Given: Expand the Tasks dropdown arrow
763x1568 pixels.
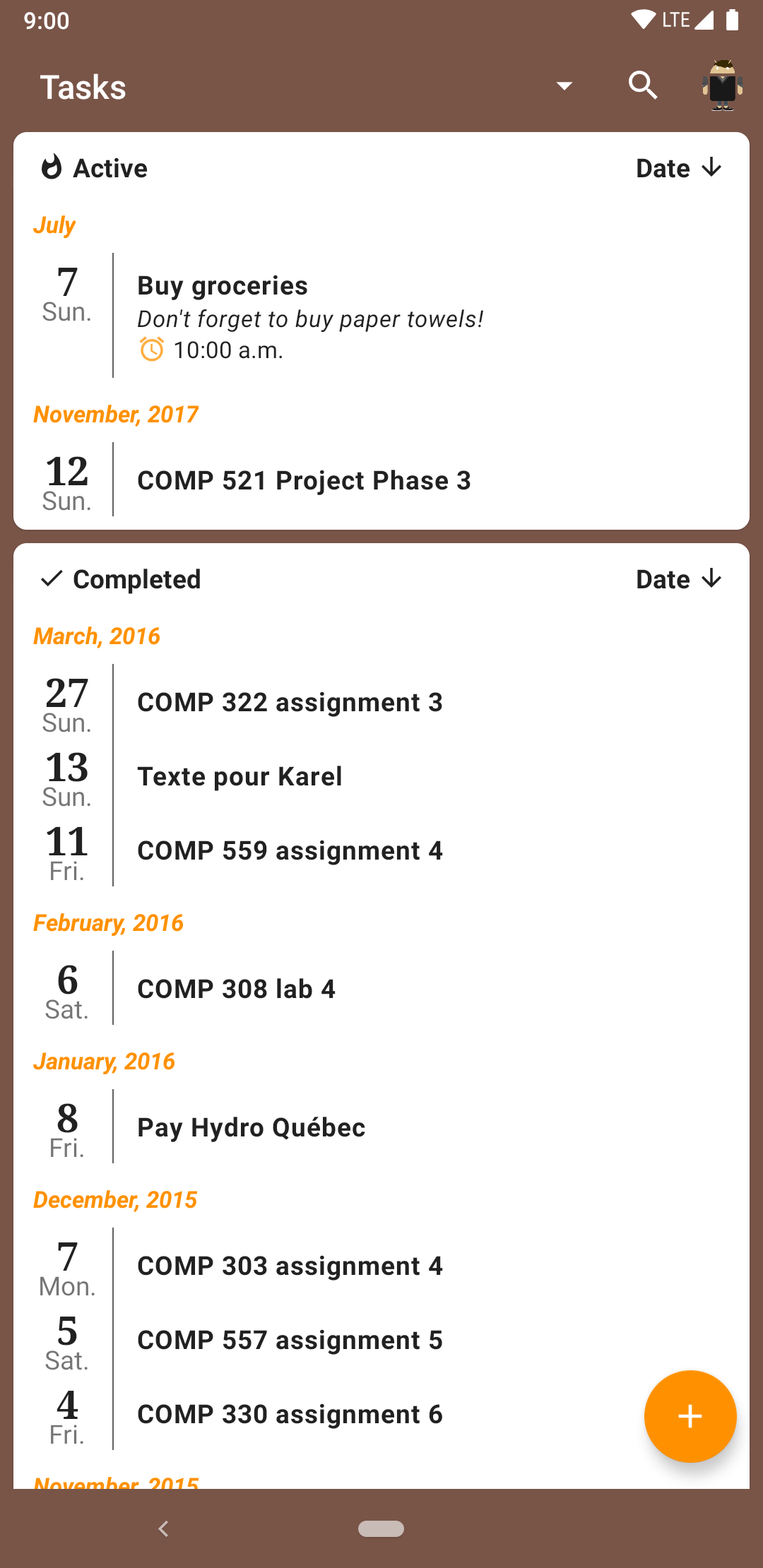Looking at the screenshot, I should (564, 86).
